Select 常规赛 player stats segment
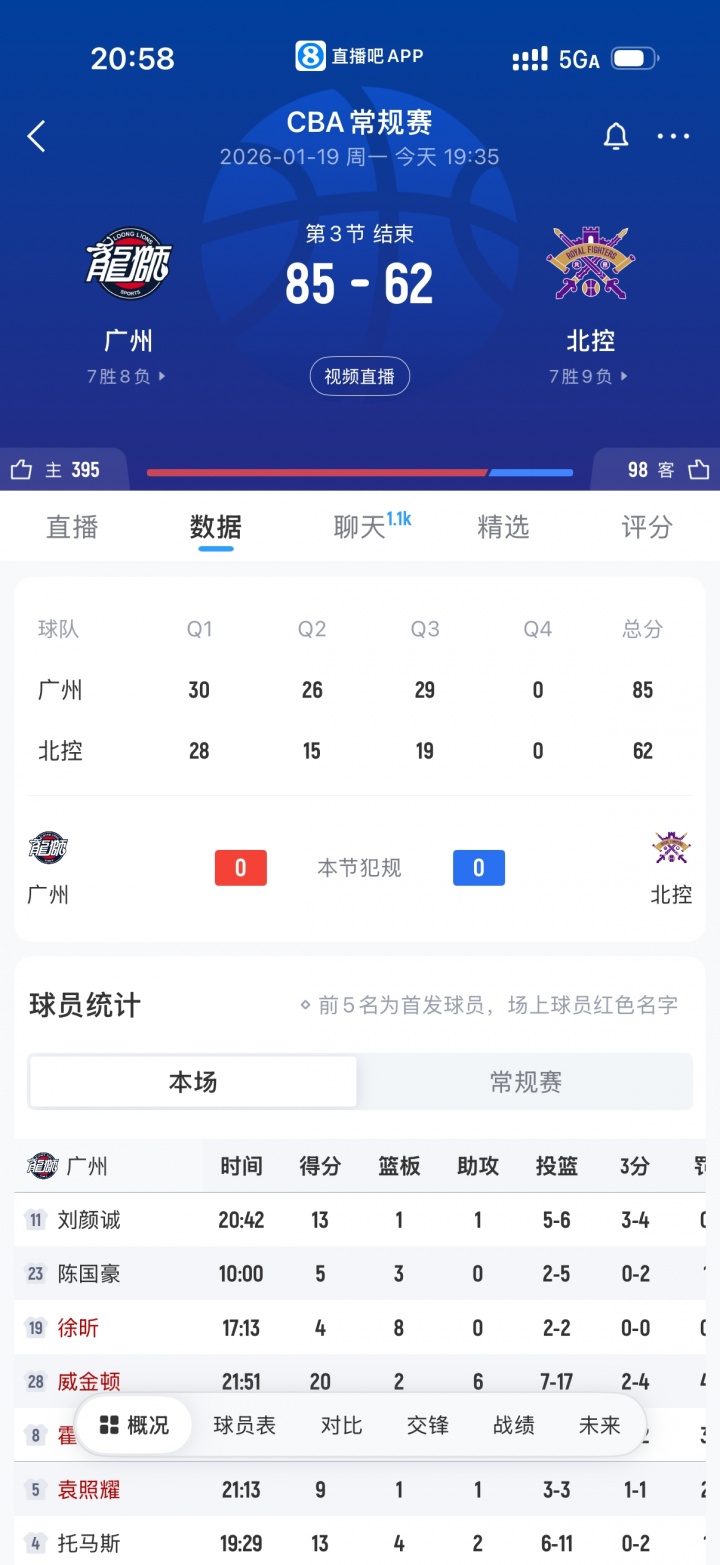 pyautogui.click(x=525, y=1082)
